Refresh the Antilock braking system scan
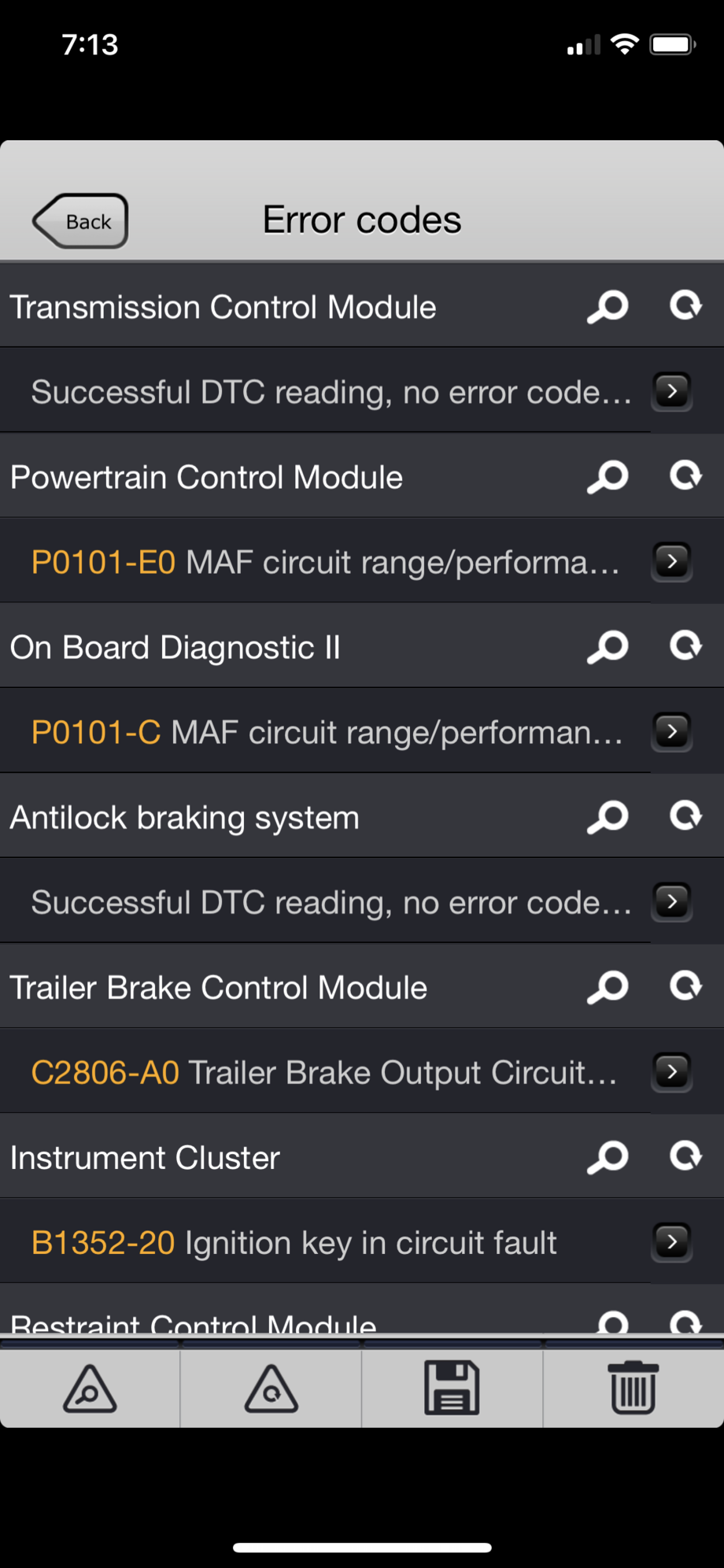Screen dimensions: 724x1568 point(685,816)
